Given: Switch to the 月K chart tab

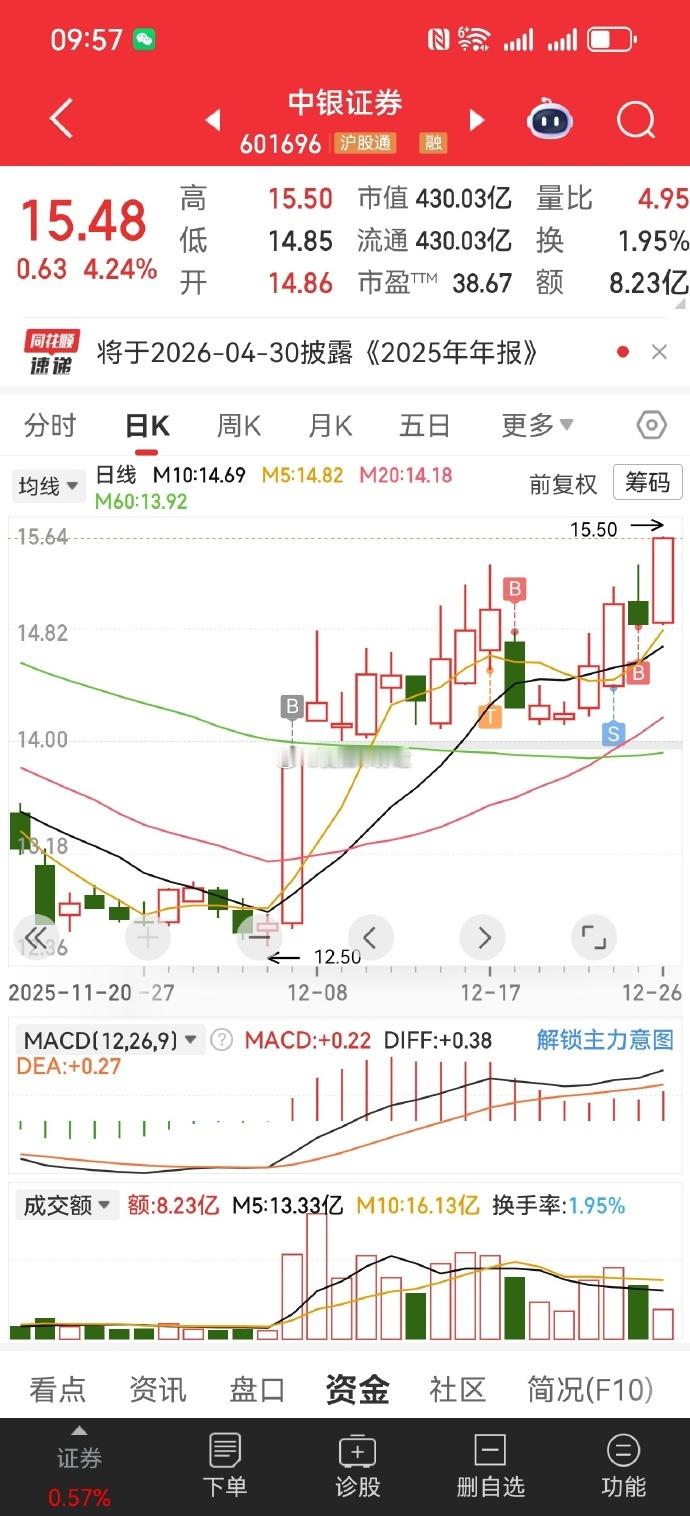Looking at the screenshot, I should [330, 426].
